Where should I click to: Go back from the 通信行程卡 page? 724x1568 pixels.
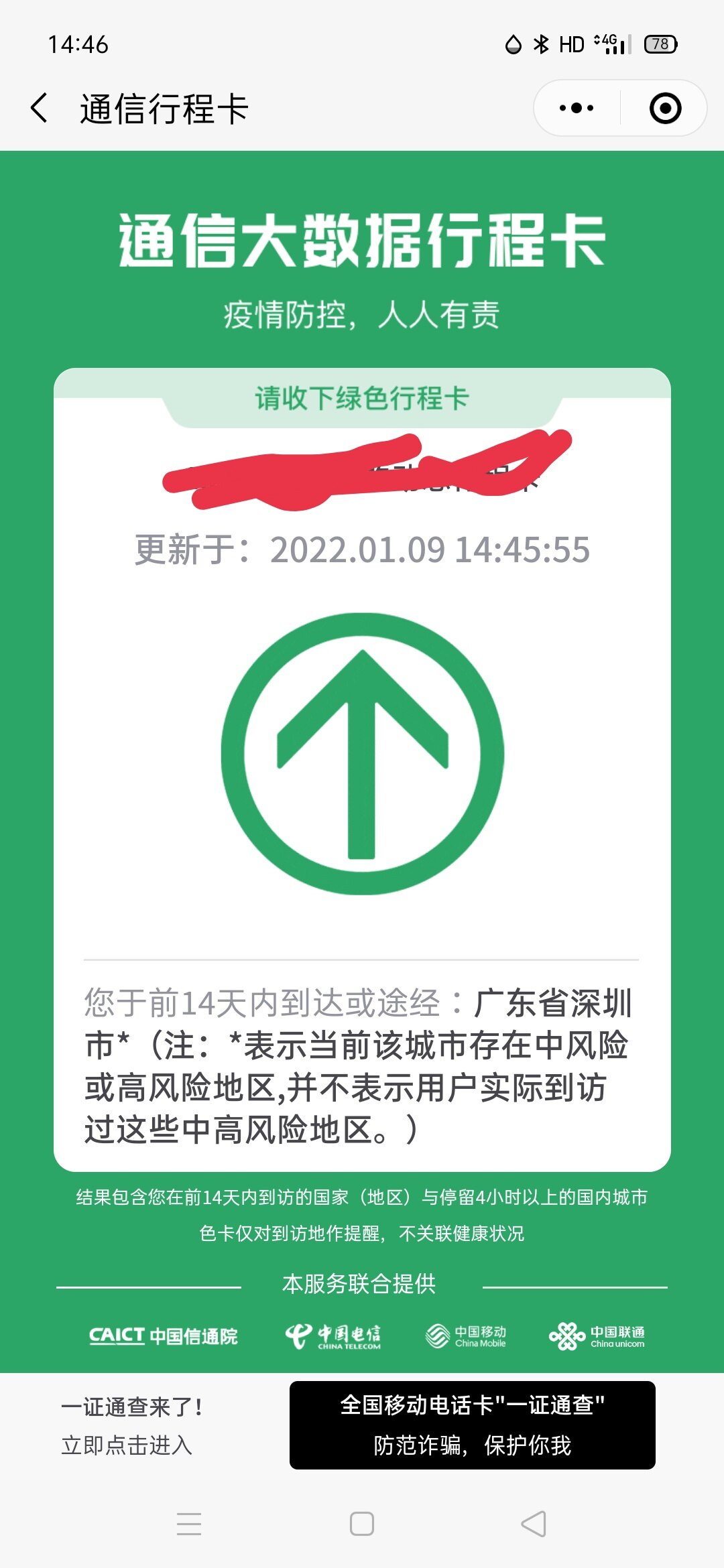(40, 108)
